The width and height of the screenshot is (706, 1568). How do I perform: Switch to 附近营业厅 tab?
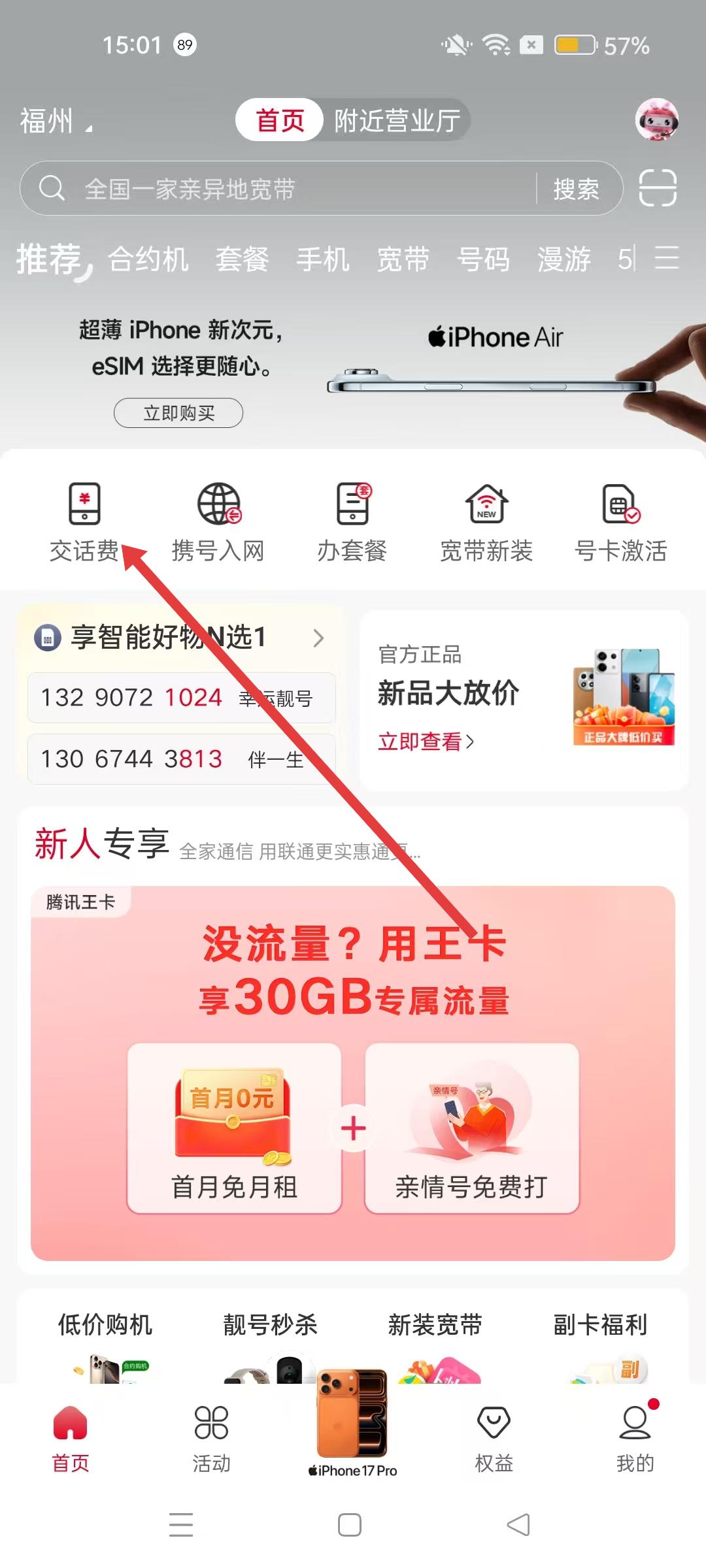point(397,120)
